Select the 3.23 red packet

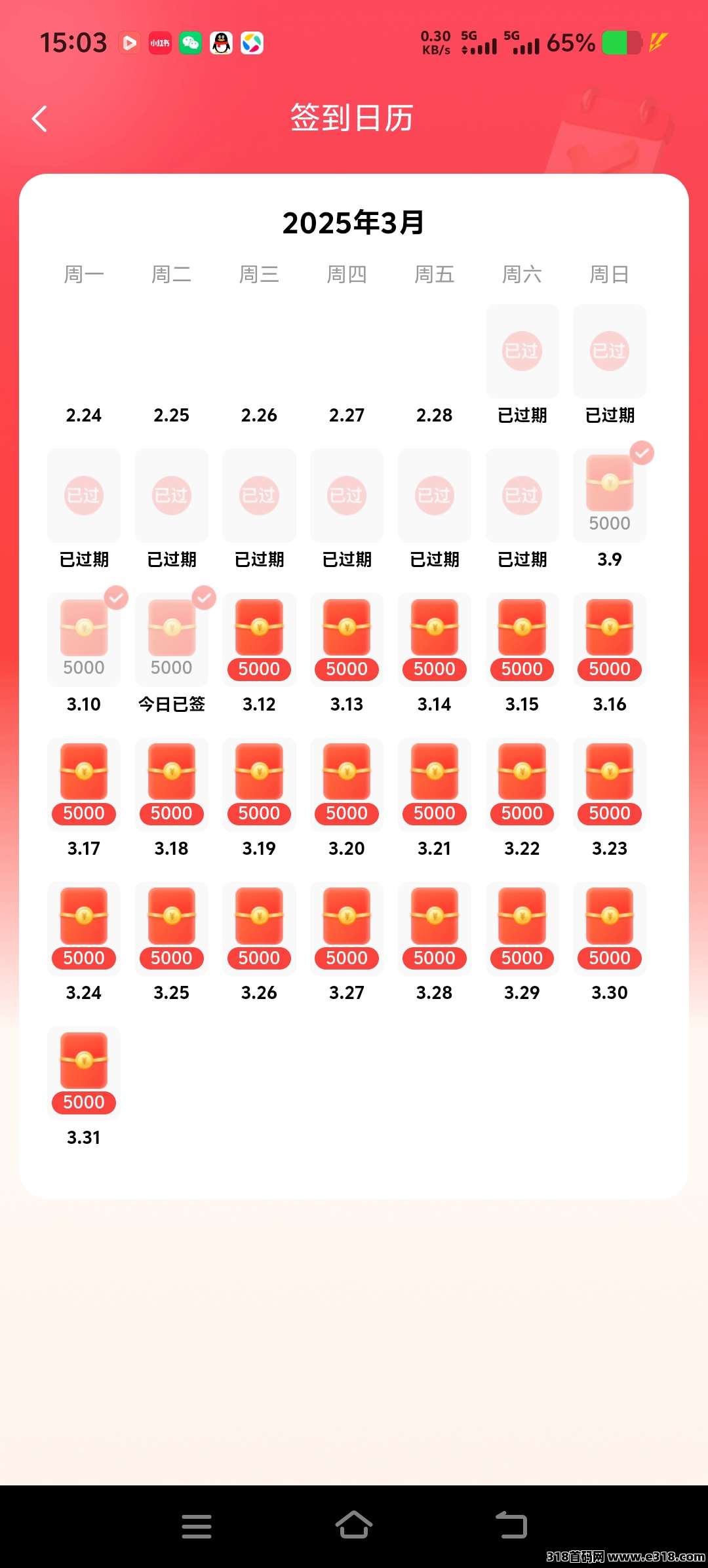click(x=609, y=783)
